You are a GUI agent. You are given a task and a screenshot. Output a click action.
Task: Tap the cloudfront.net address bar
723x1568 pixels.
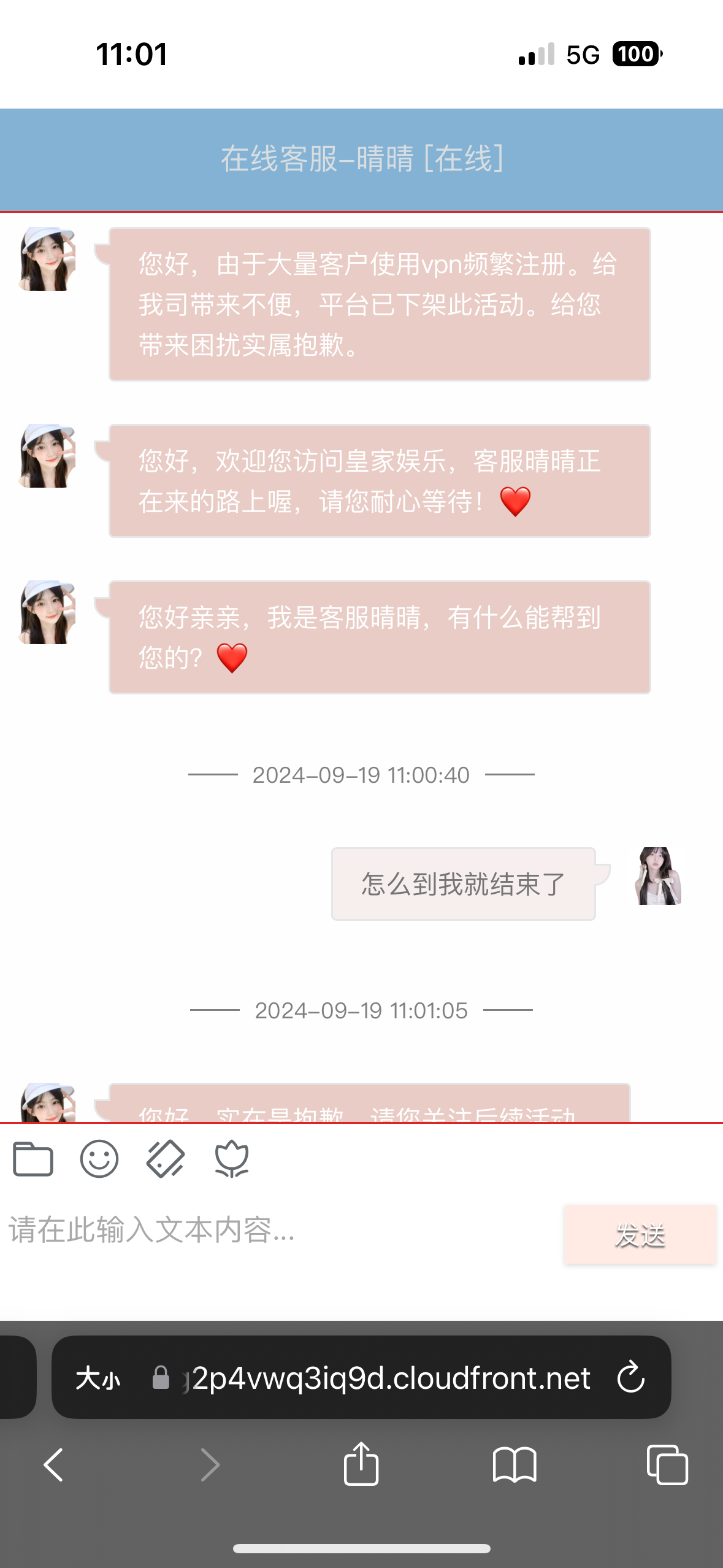point(386,1378)
